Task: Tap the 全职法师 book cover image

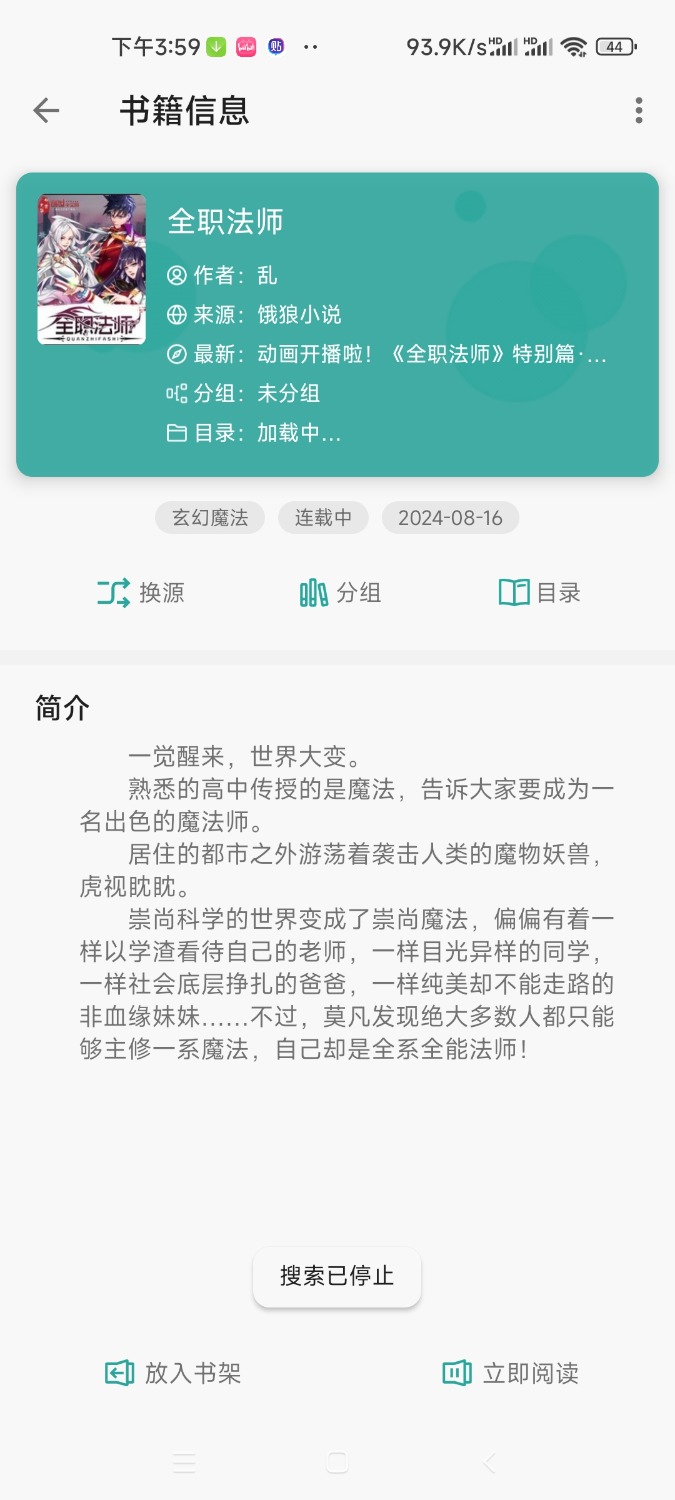Action: click(x=91, y=269)
